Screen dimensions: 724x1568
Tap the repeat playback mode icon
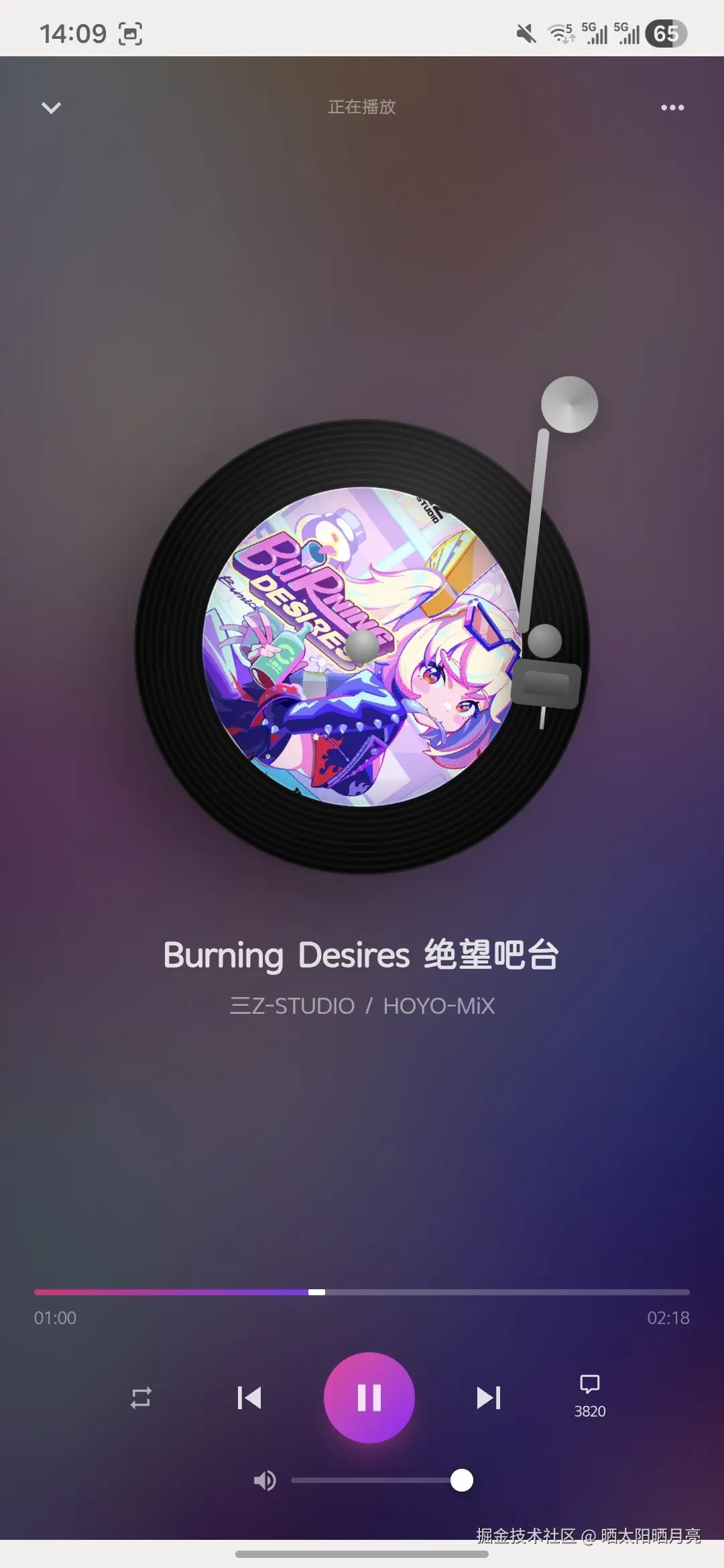[x=139, y=1397]
